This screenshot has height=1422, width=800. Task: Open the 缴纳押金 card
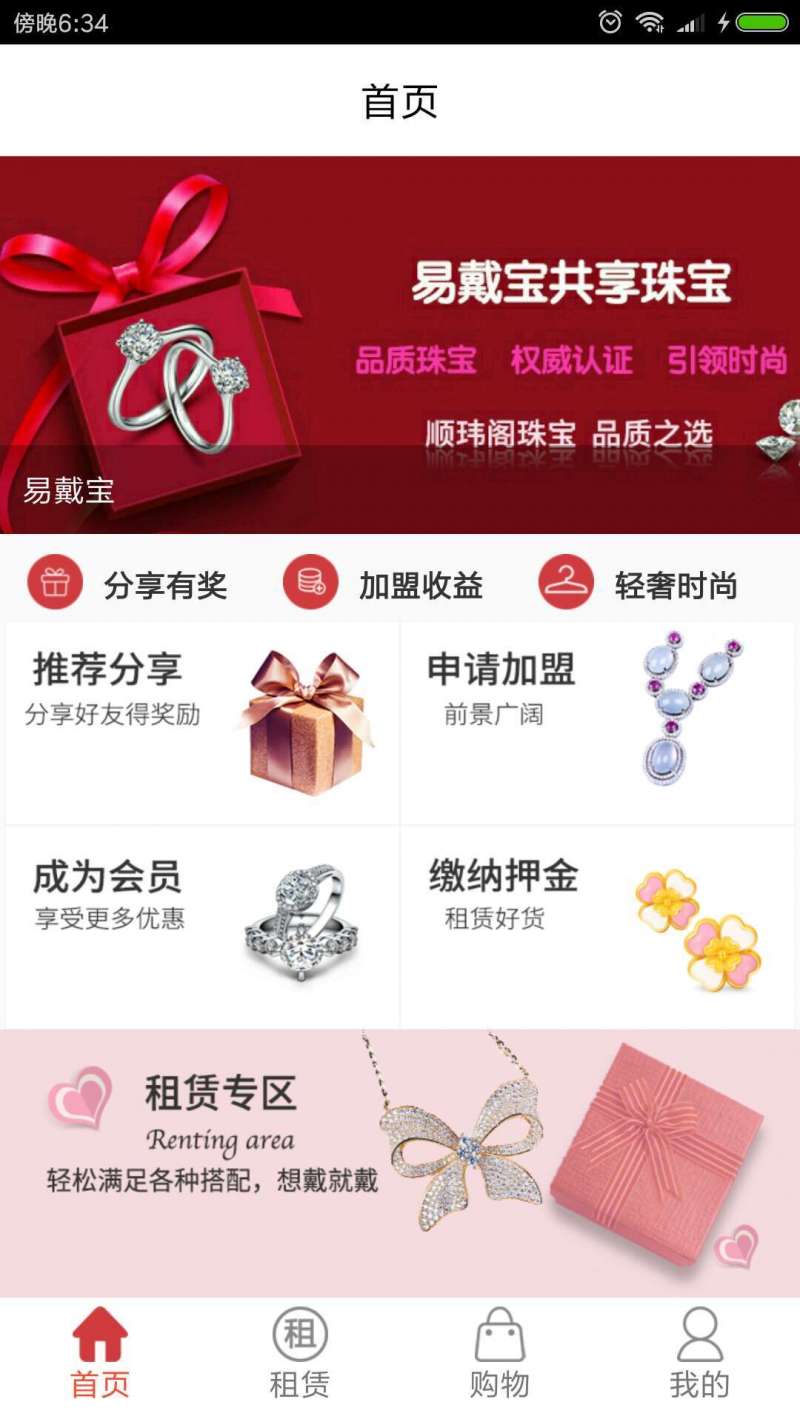tap(598, 926)
